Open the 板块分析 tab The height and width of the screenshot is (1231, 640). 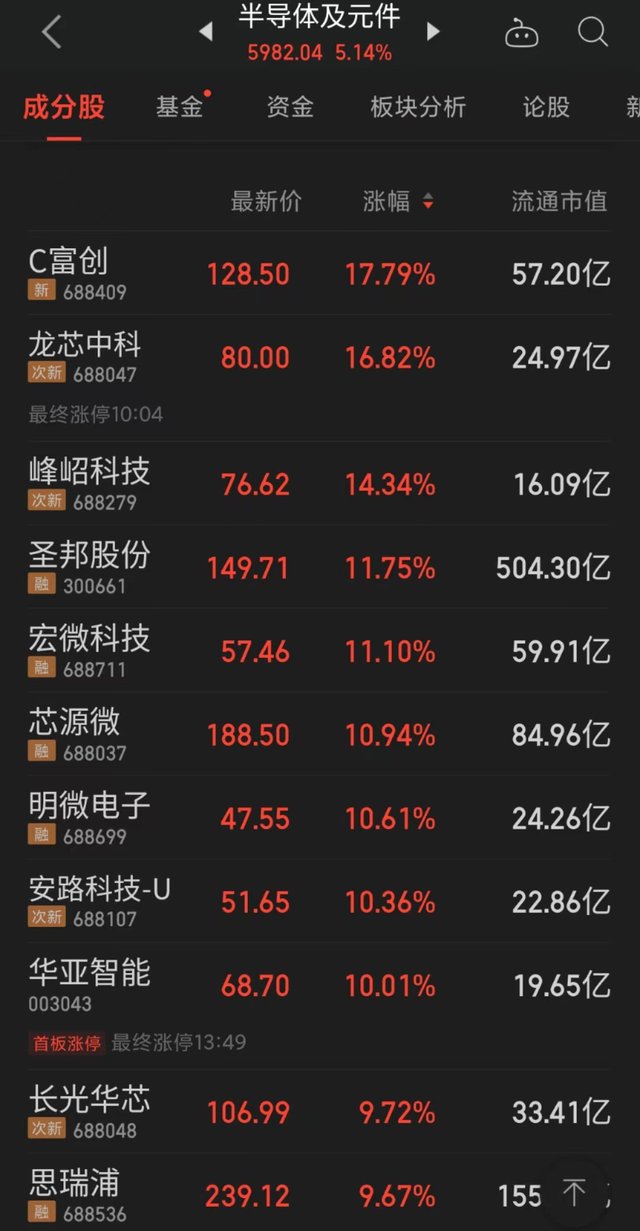point(418,107)
